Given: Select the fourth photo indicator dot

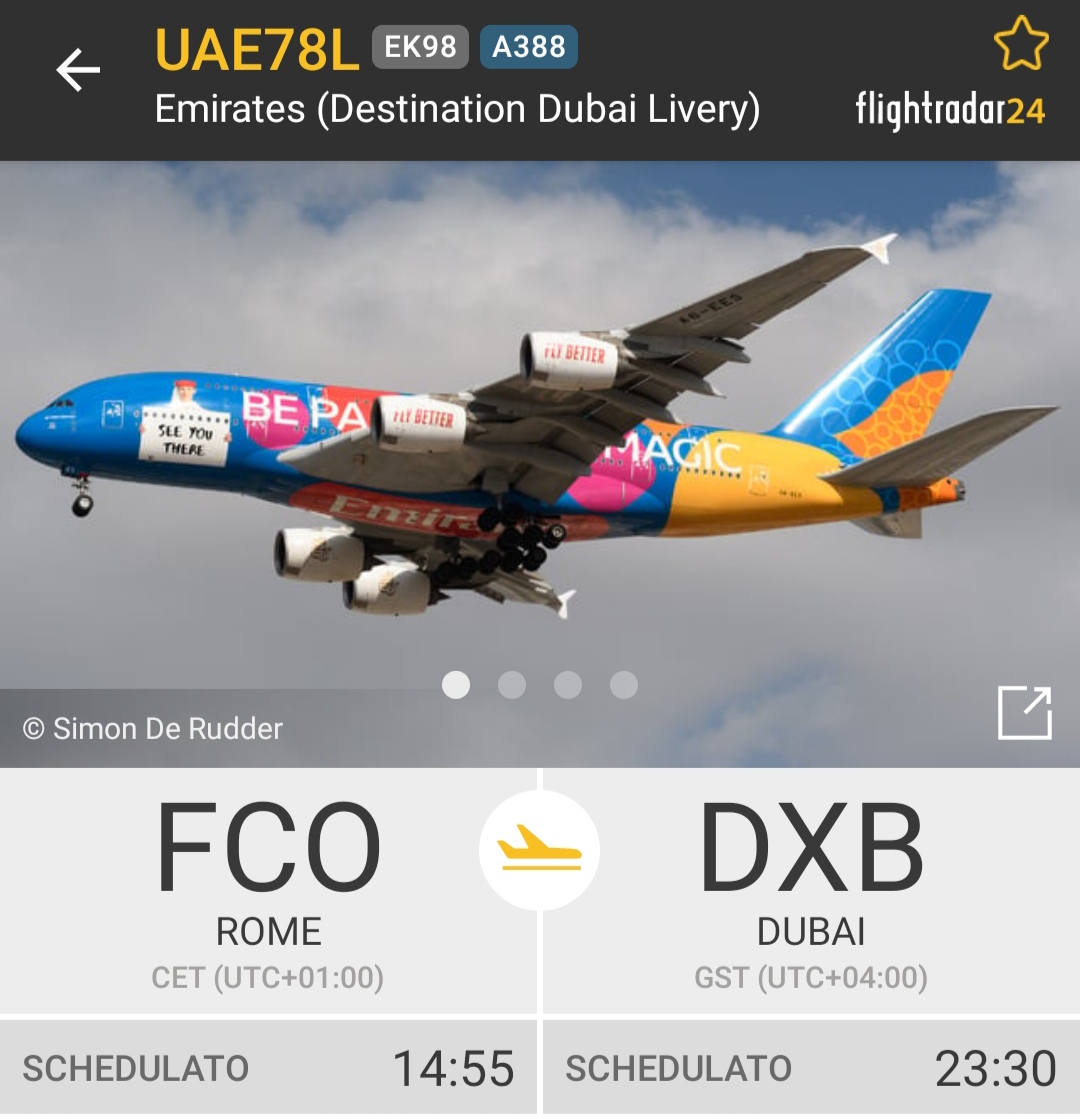Looking at the screenshot, I should pos(624,685).
